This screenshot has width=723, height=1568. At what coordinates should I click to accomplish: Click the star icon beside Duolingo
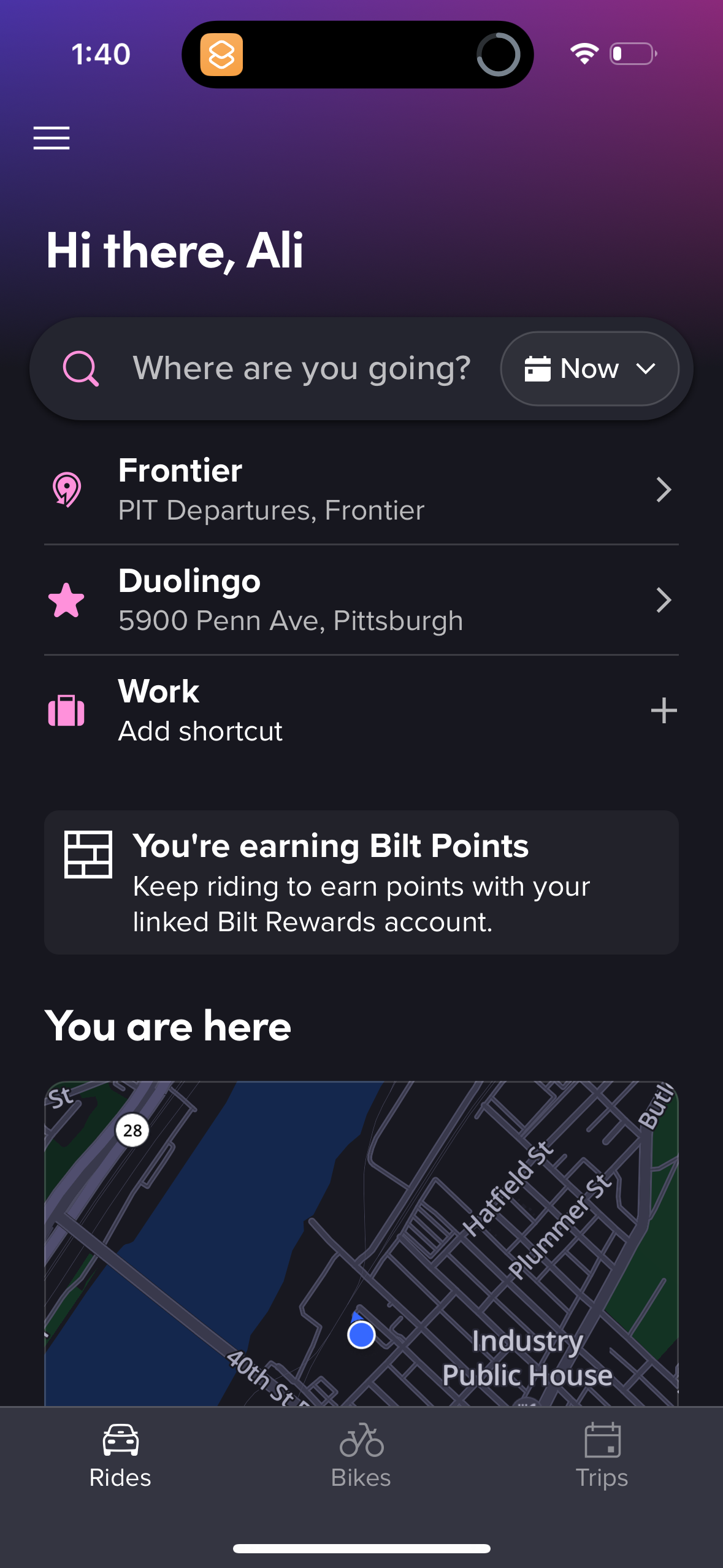pyautogui.click(x=65, y=599)
